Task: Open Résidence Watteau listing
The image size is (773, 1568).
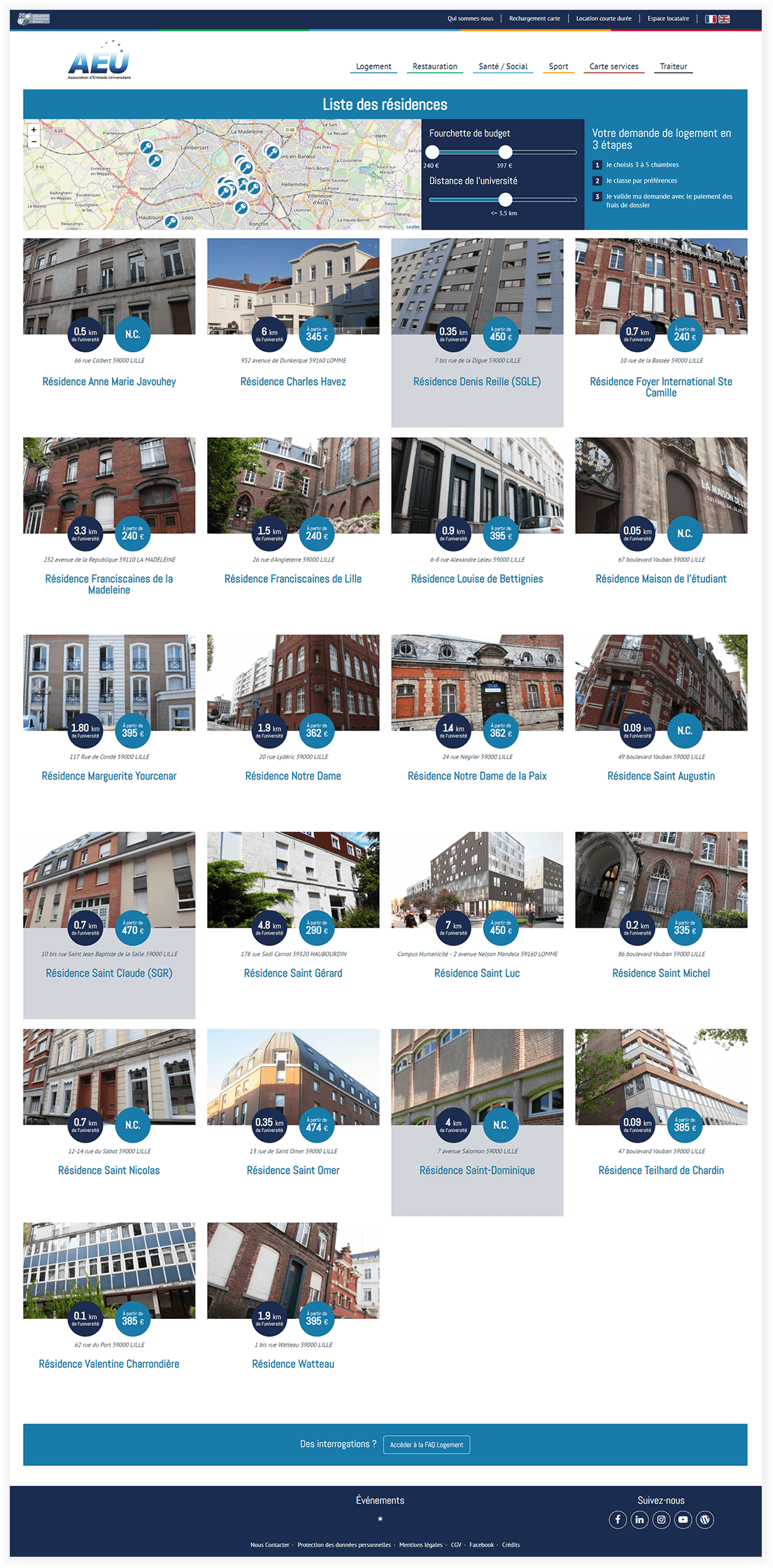Action: pos(293,1364)
